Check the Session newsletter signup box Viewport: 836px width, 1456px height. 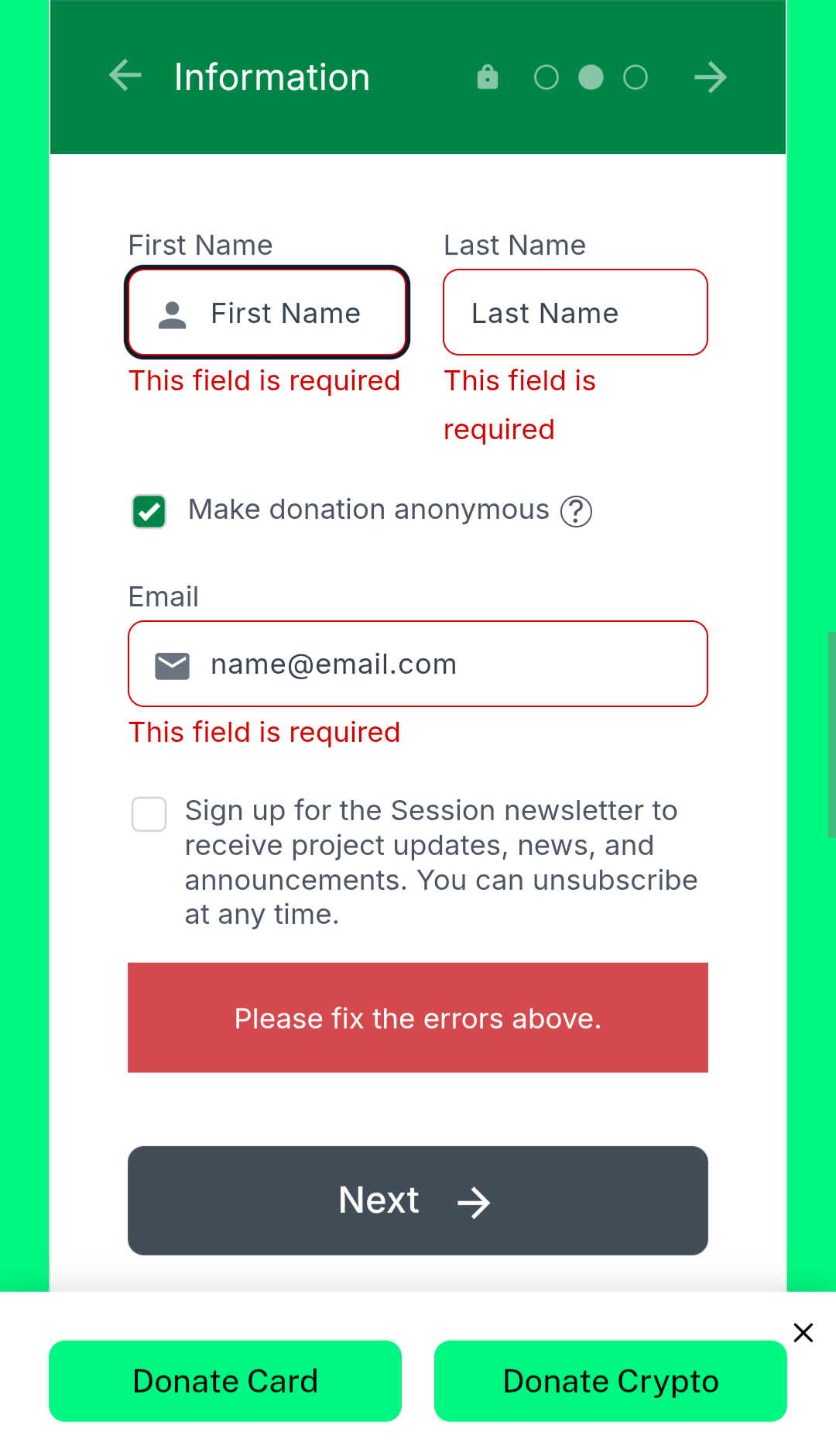(x=149, y=815)
